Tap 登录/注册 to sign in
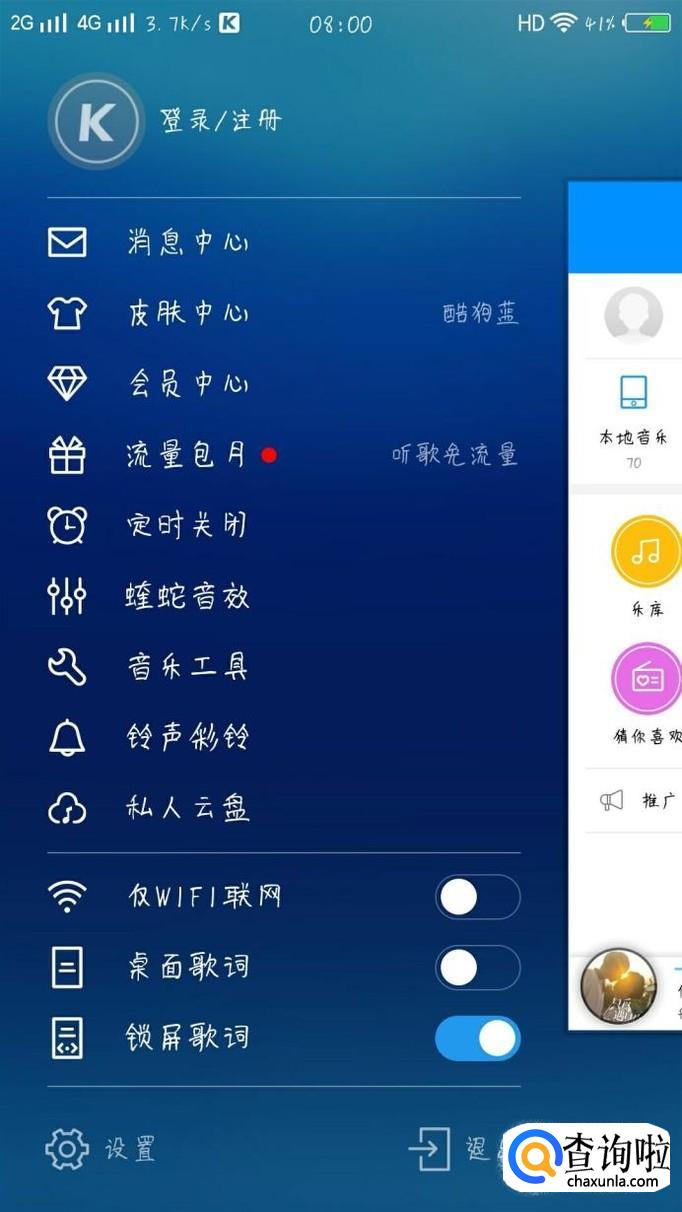 pyautogui.click(x=221, y=121)
